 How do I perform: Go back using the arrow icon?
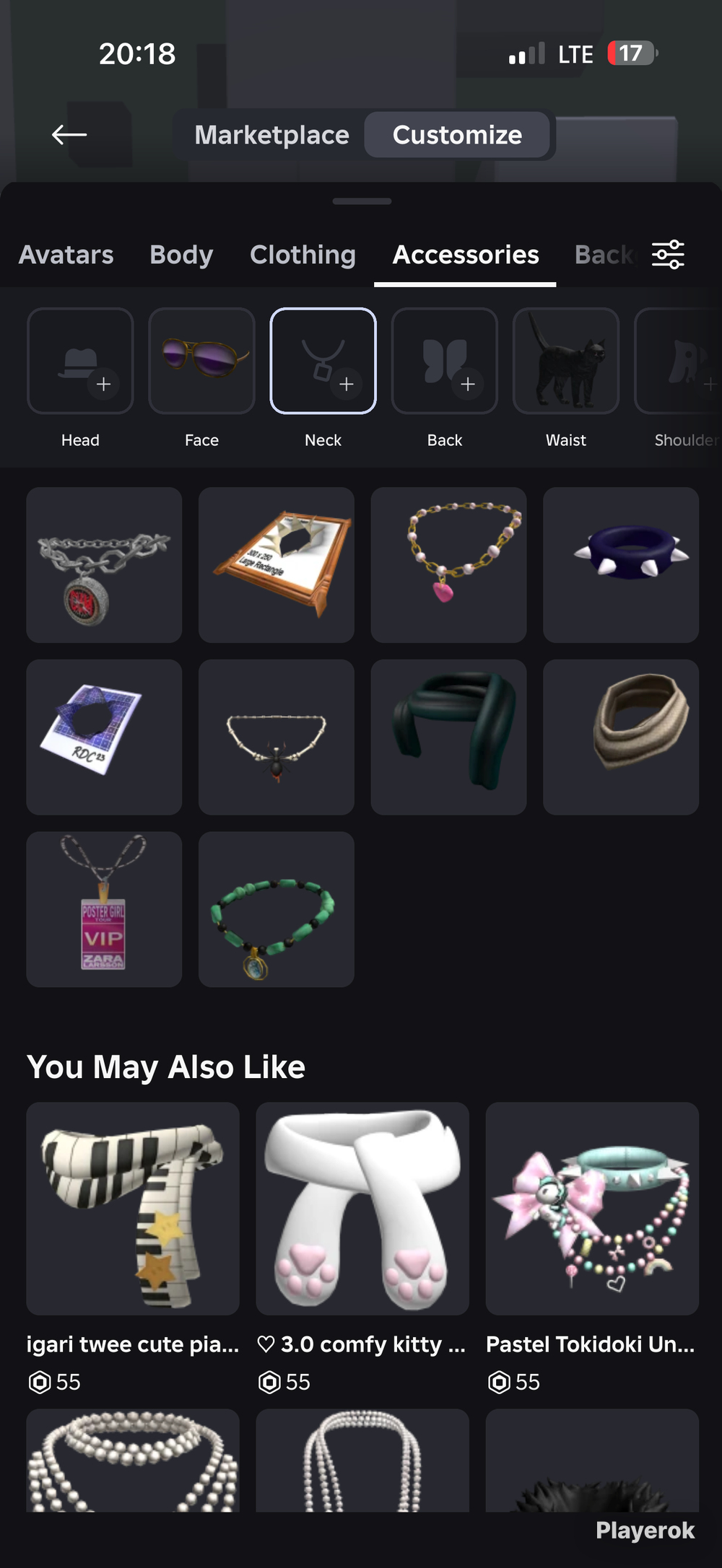coord(69,134)
